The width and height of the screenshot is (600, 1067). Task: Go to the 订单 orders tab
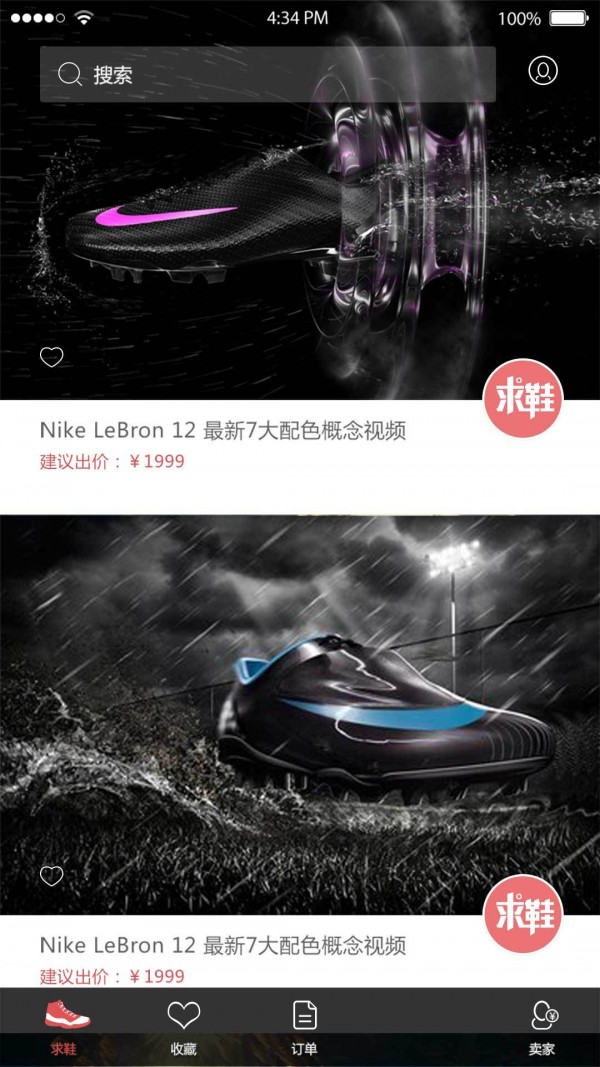(304, 1028)
